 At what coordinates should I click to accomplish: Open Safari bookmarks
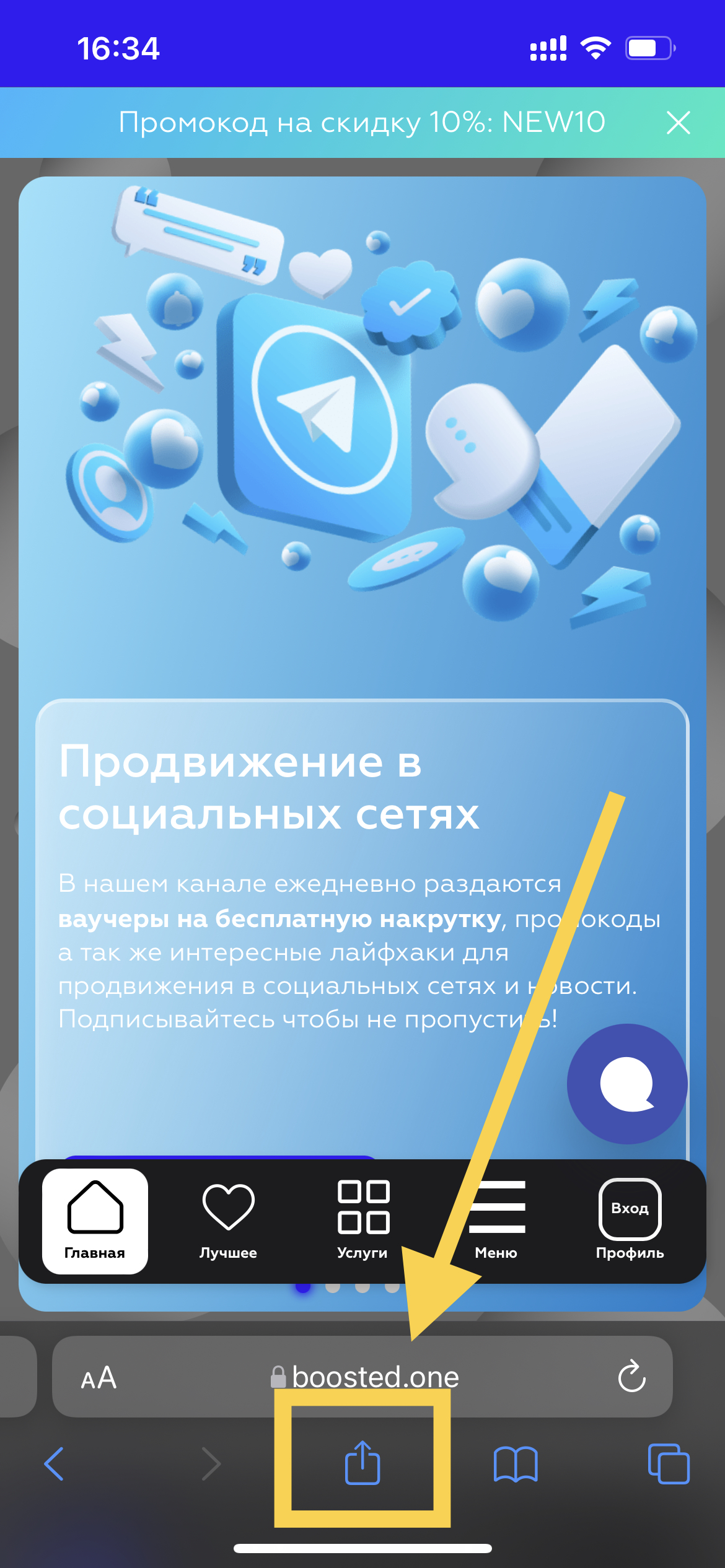(x=516, y=1464)
